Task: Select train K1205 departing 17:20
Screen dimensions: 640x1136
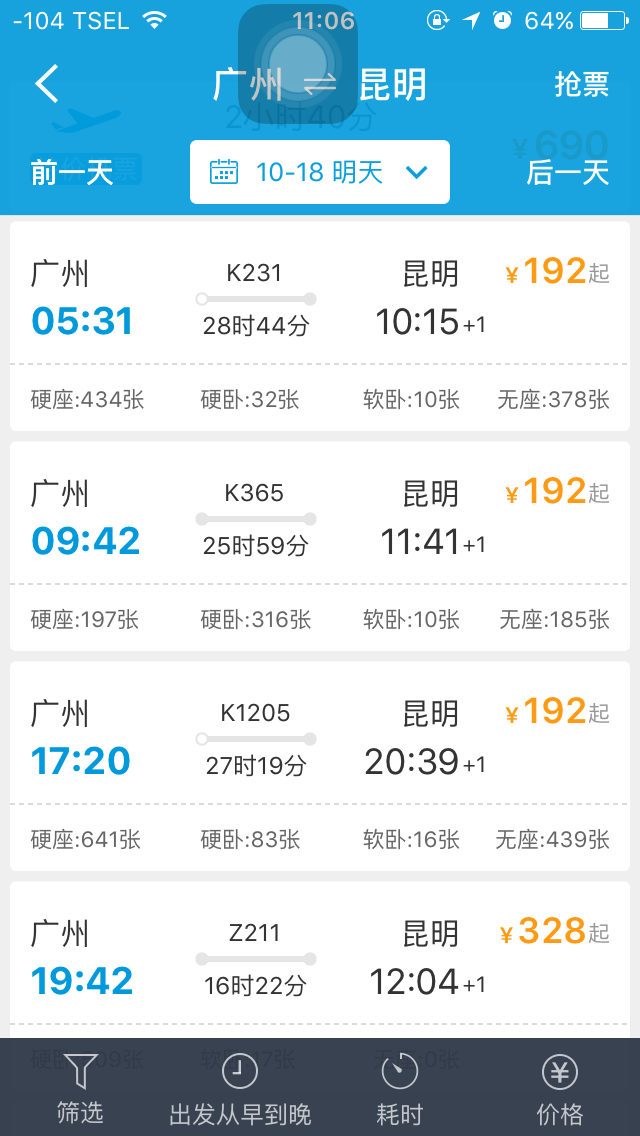Action: [320, 767]
